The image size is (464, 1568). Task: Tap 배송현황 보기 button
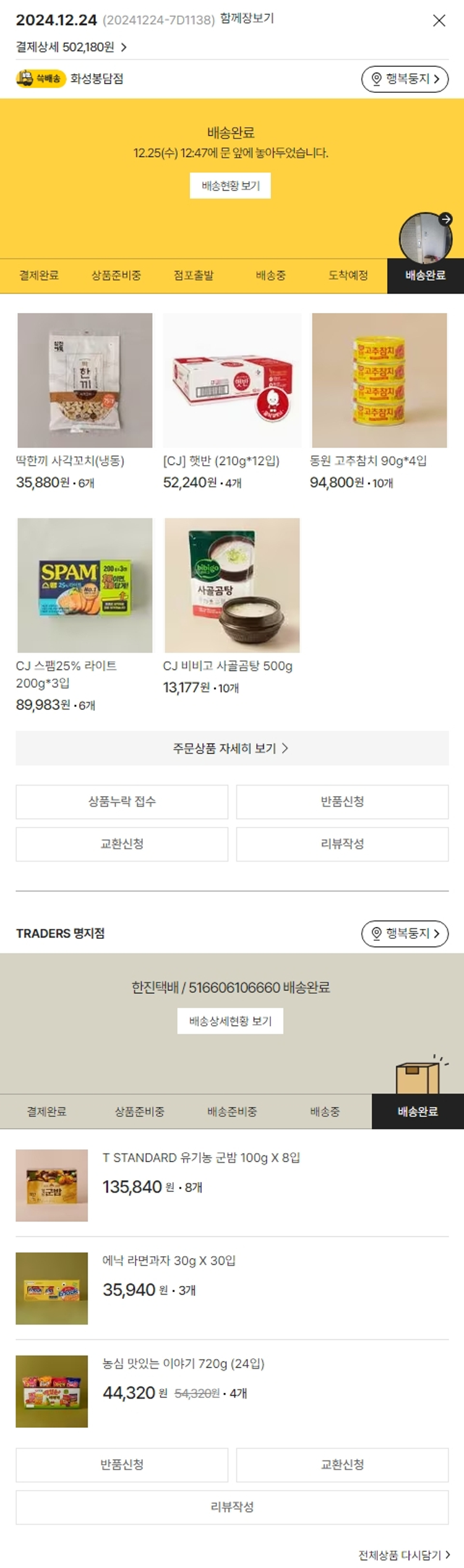pos(230,186)
